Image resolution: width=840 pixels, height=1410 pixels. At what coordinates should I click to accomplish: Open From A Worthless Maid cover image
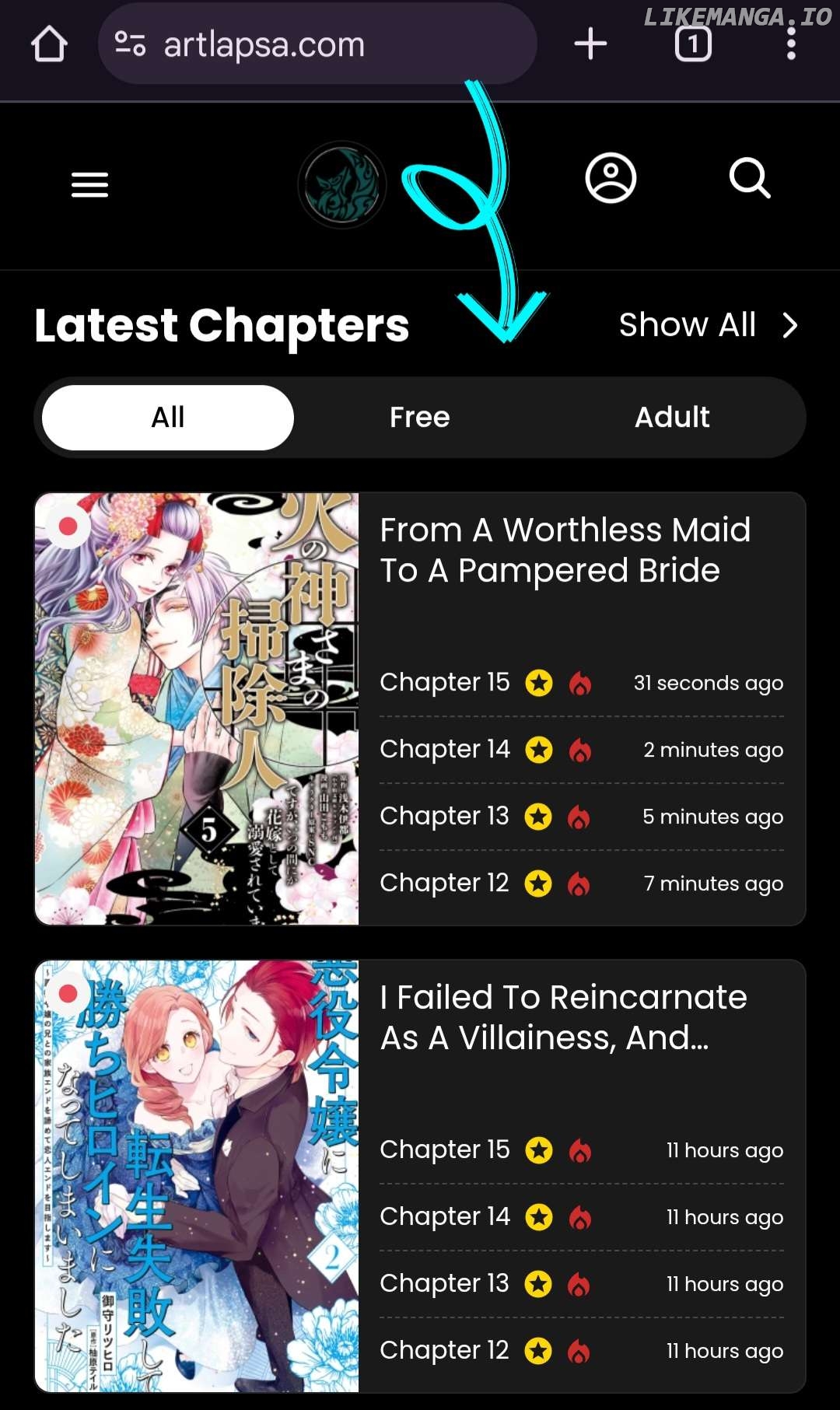197,708
